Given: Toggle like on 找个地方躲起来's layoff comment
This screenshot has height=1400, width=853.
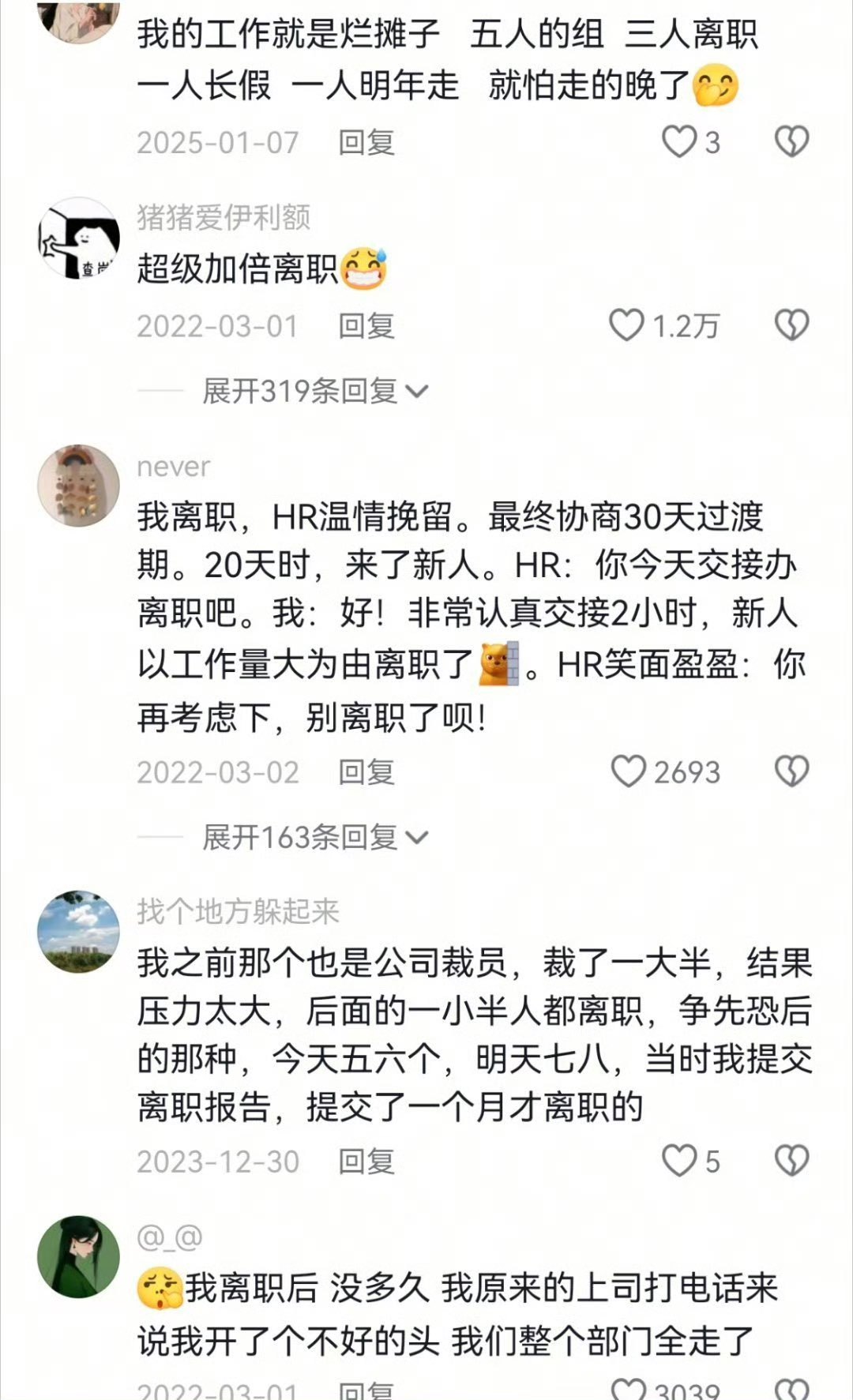Looking at the screenshot, I should 678,1161.
